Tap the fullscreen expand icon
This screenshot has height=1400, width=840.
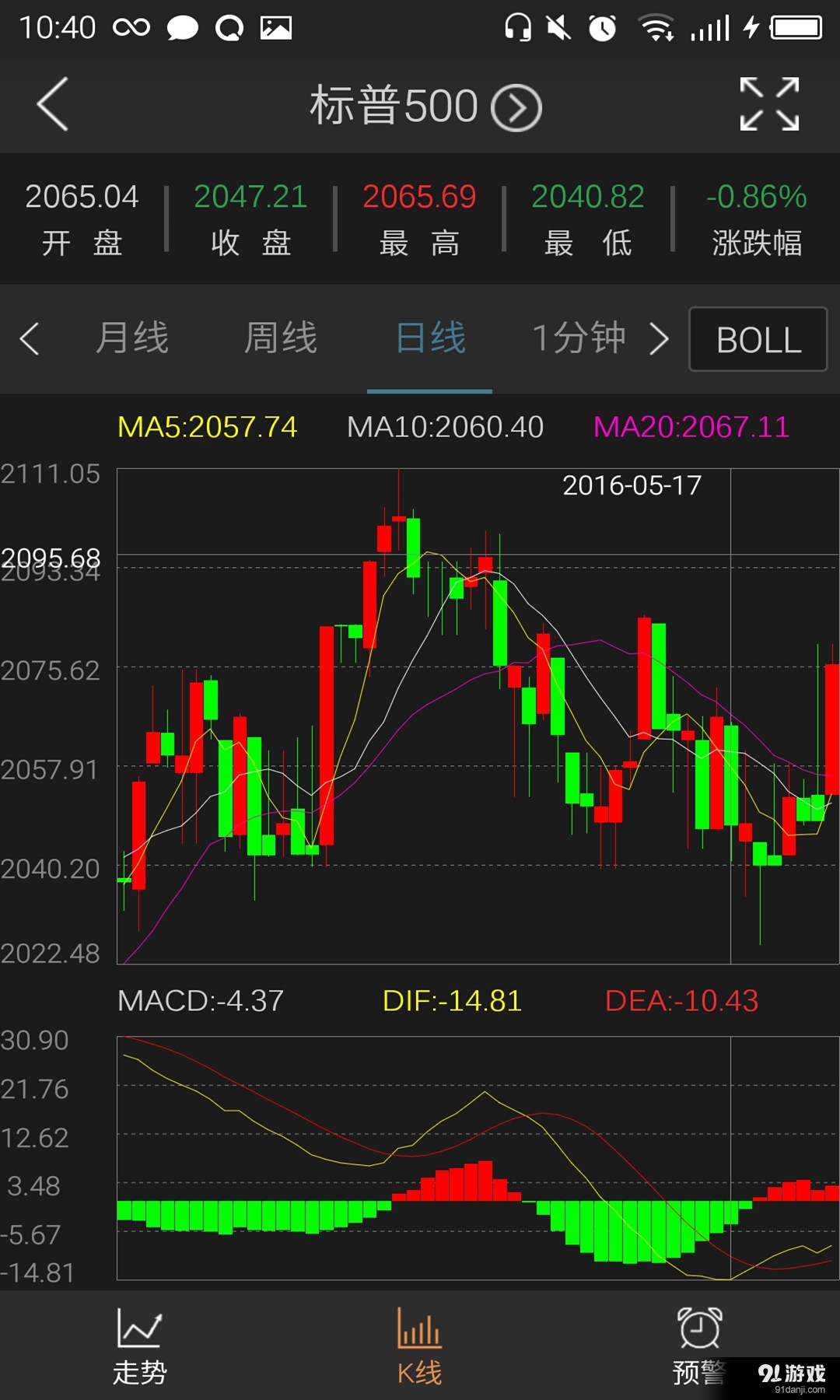768,104
